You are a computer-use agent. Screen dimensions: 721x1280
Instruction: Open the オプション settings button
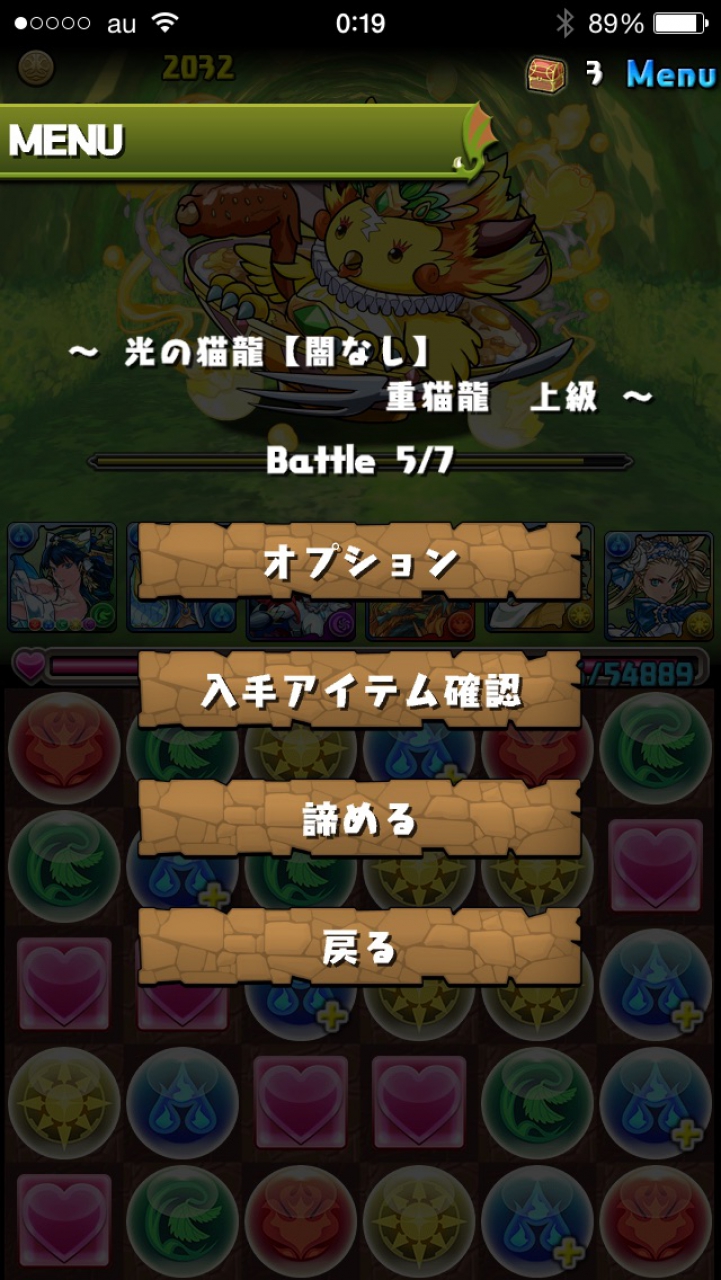click(x=360, y=561)
